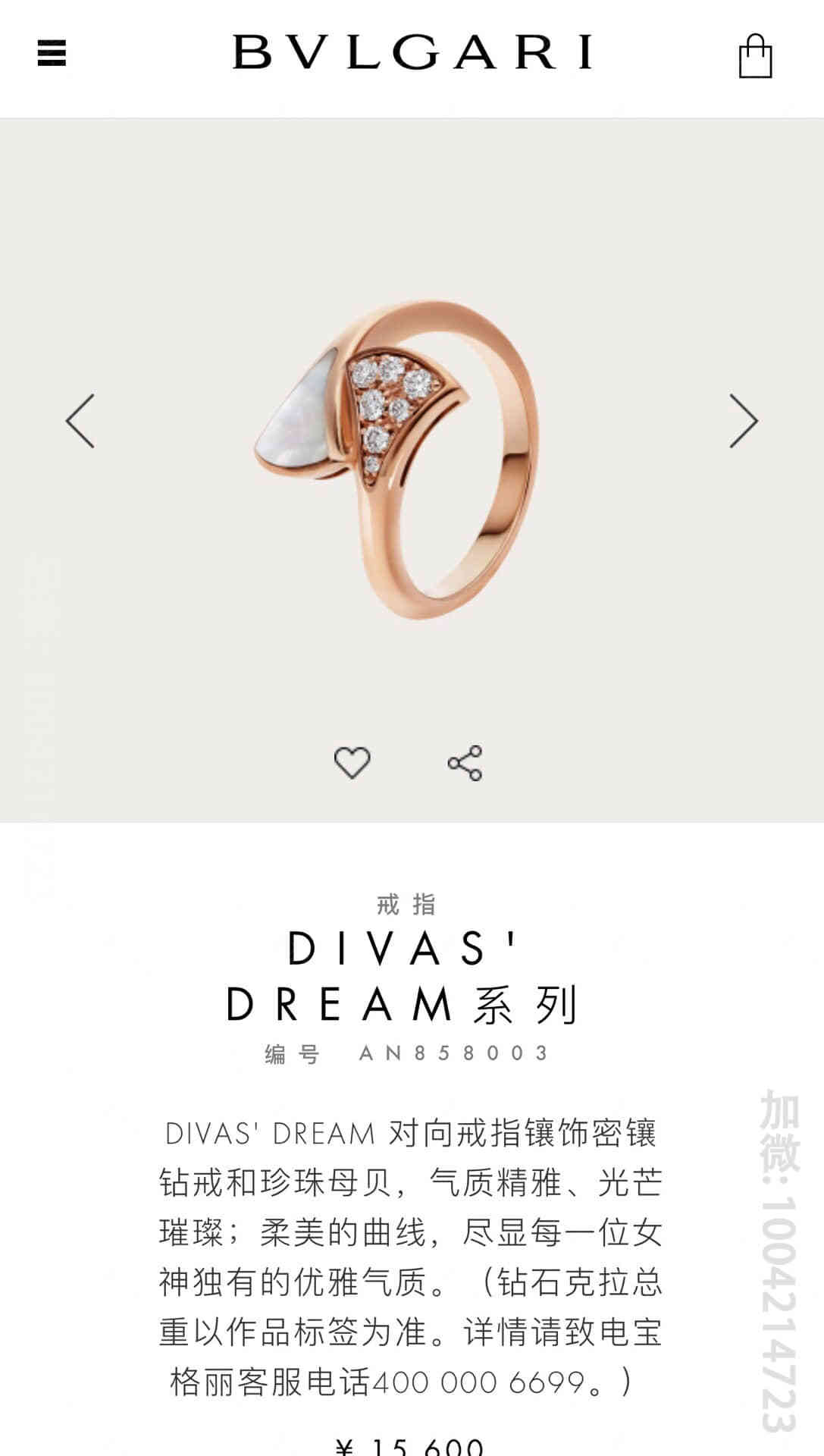The width and height of the screenshot is (824, 1456).
Task: Show the next product image
Action: coord(743,421)
